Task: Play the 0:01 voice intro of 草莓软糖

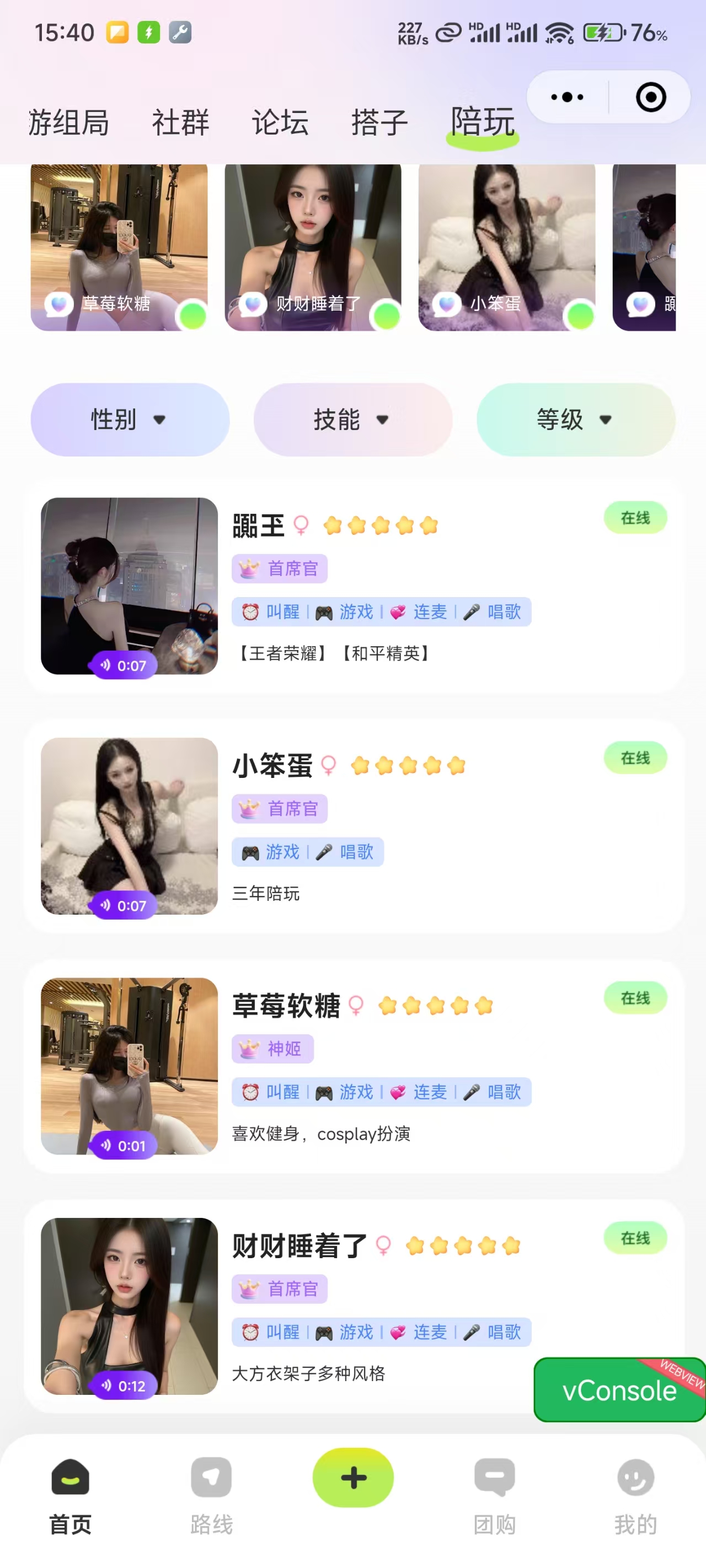Action: click(x=124, y=1146)
